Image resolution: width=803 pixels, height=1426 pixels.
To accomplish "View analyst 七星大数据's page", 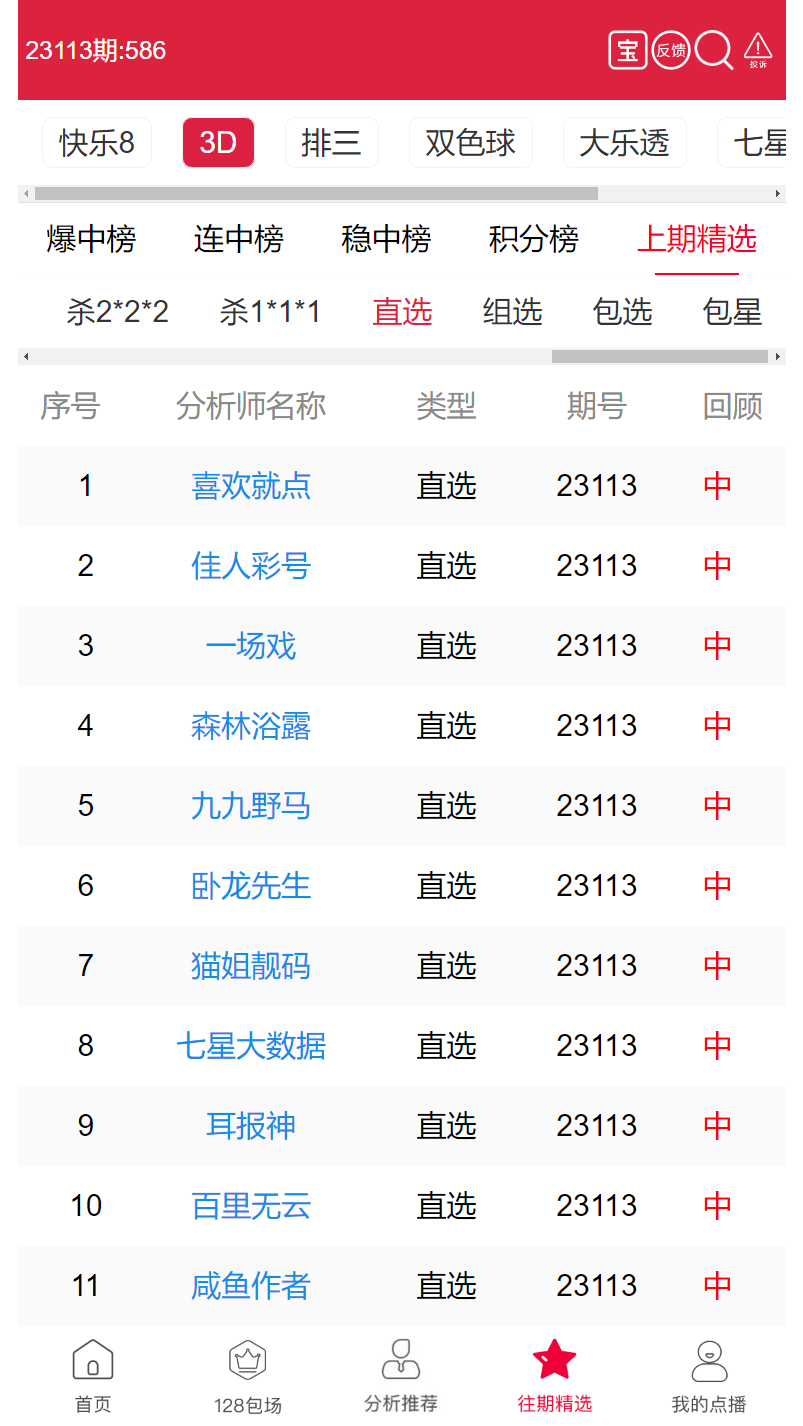I will pos(251,1046).
